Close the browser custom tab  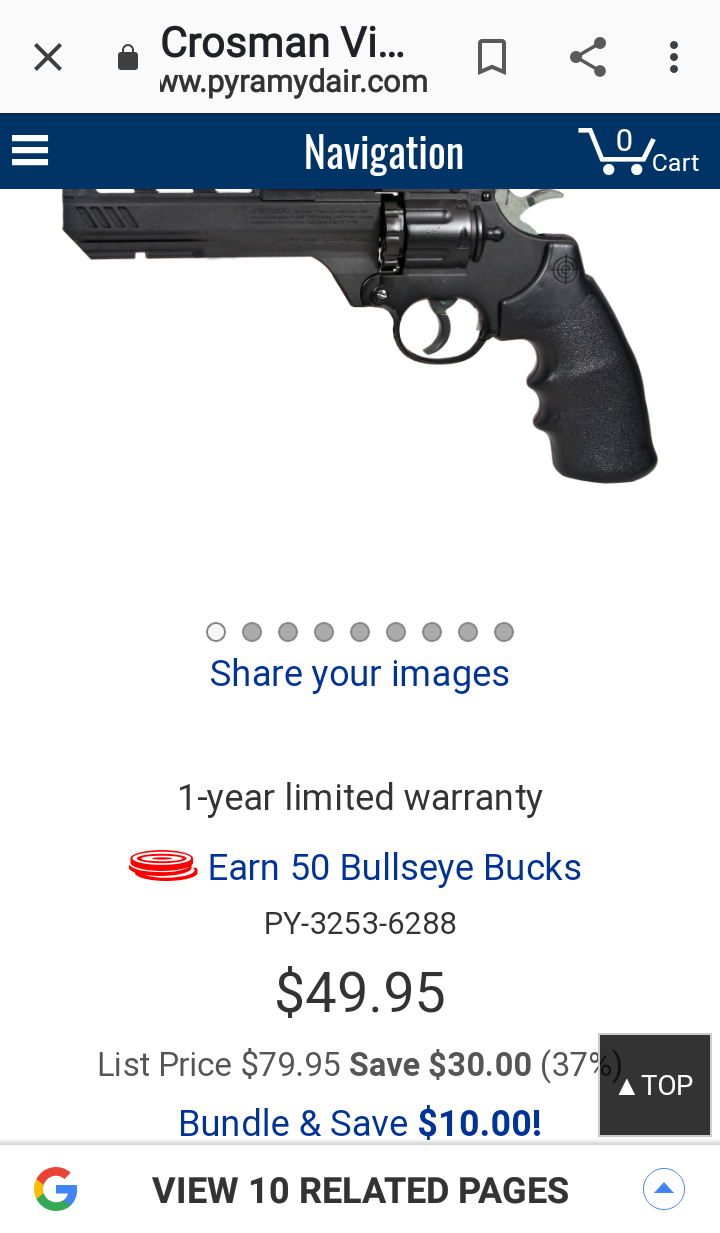click(47, 58)
